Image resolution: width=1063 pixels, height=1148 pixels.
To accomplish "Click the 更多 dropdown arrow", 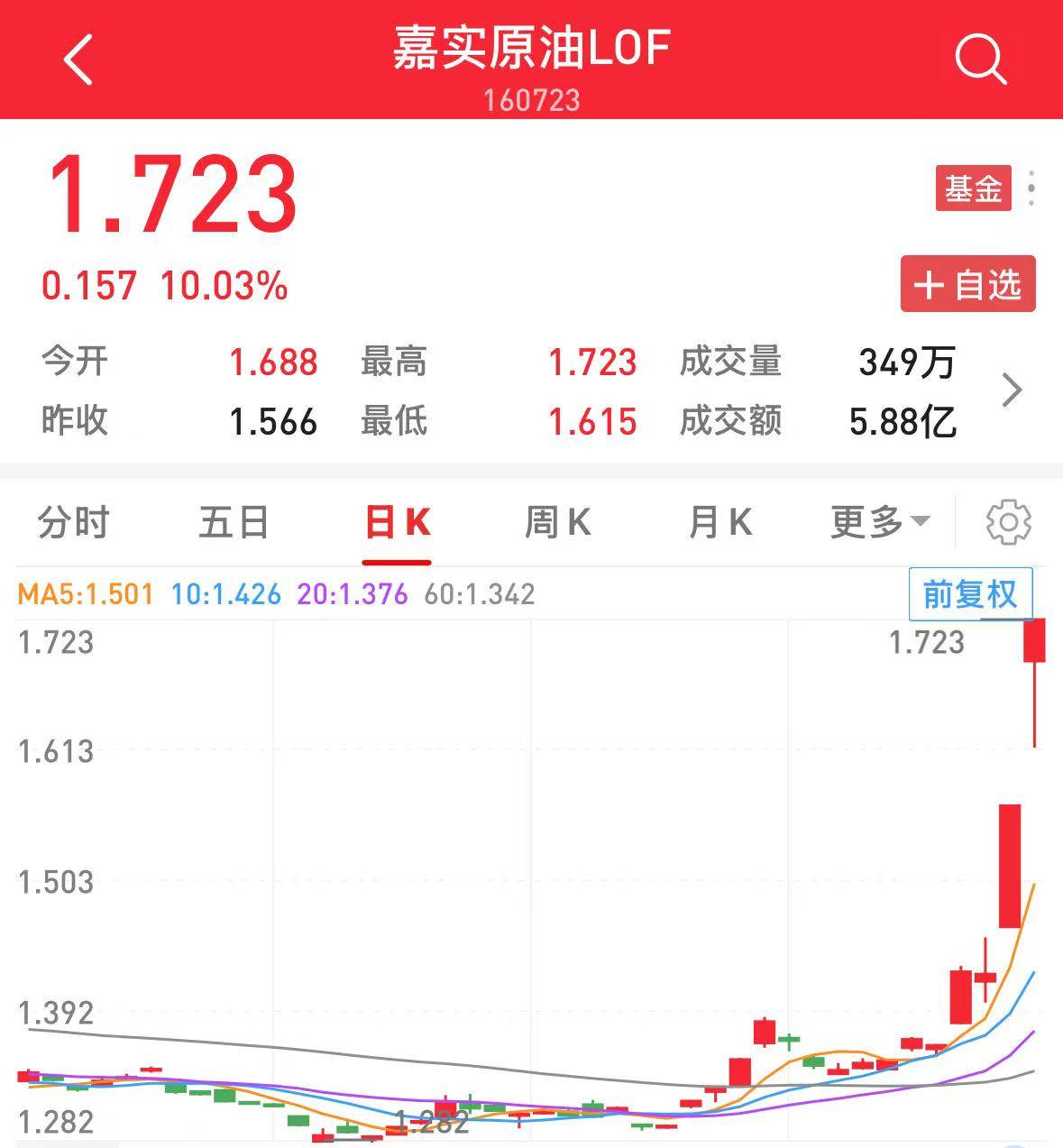I will tap(920, 521).
